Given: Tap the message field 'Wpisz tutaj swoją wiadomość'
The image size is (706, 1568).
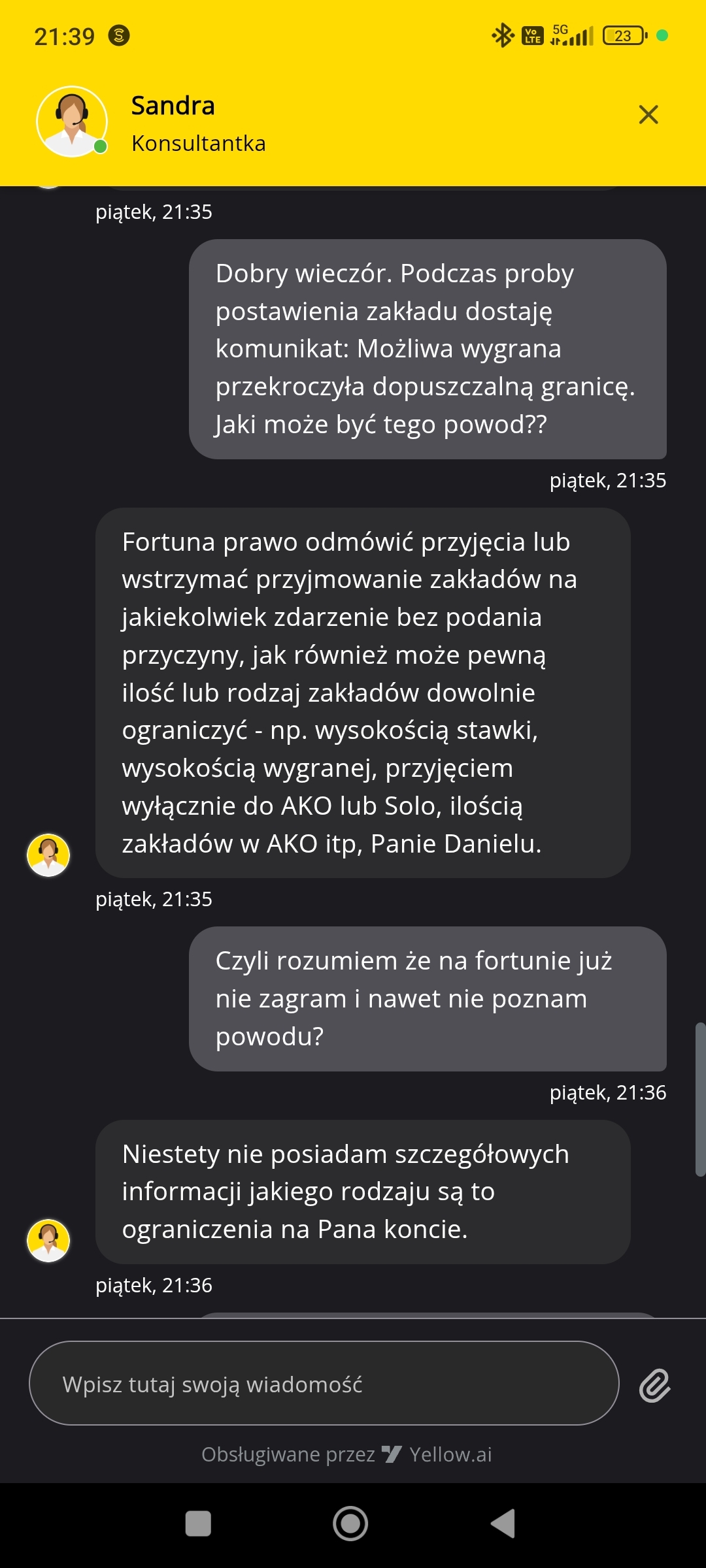Looking at the screenshot, I should (x=324, y=1384).
